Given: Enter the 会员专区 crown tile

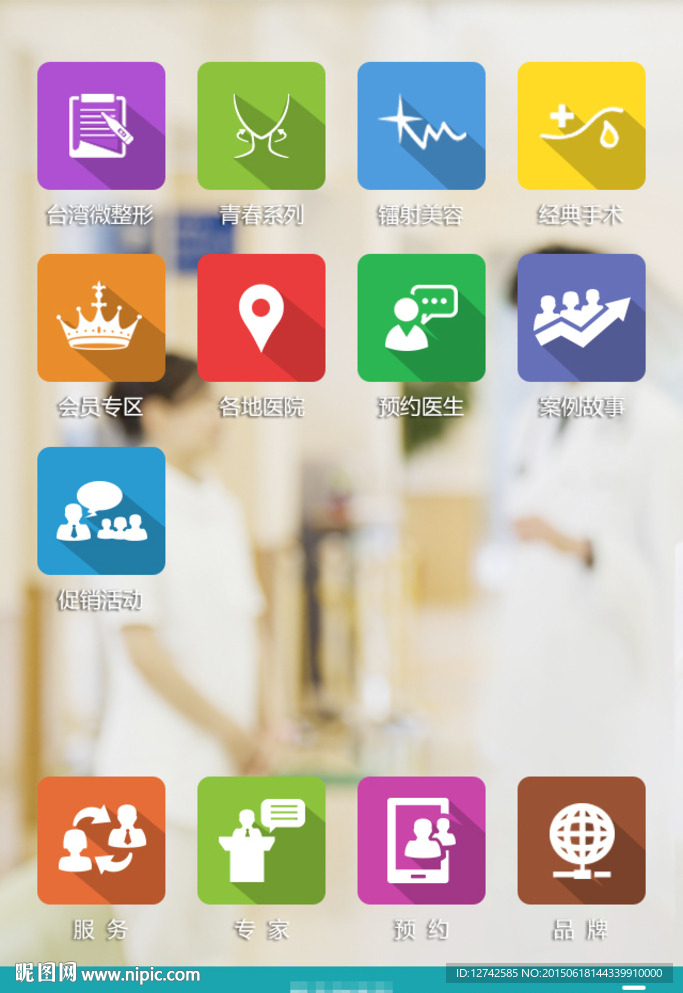Looking at the screenshot, I should coord(101,318).
